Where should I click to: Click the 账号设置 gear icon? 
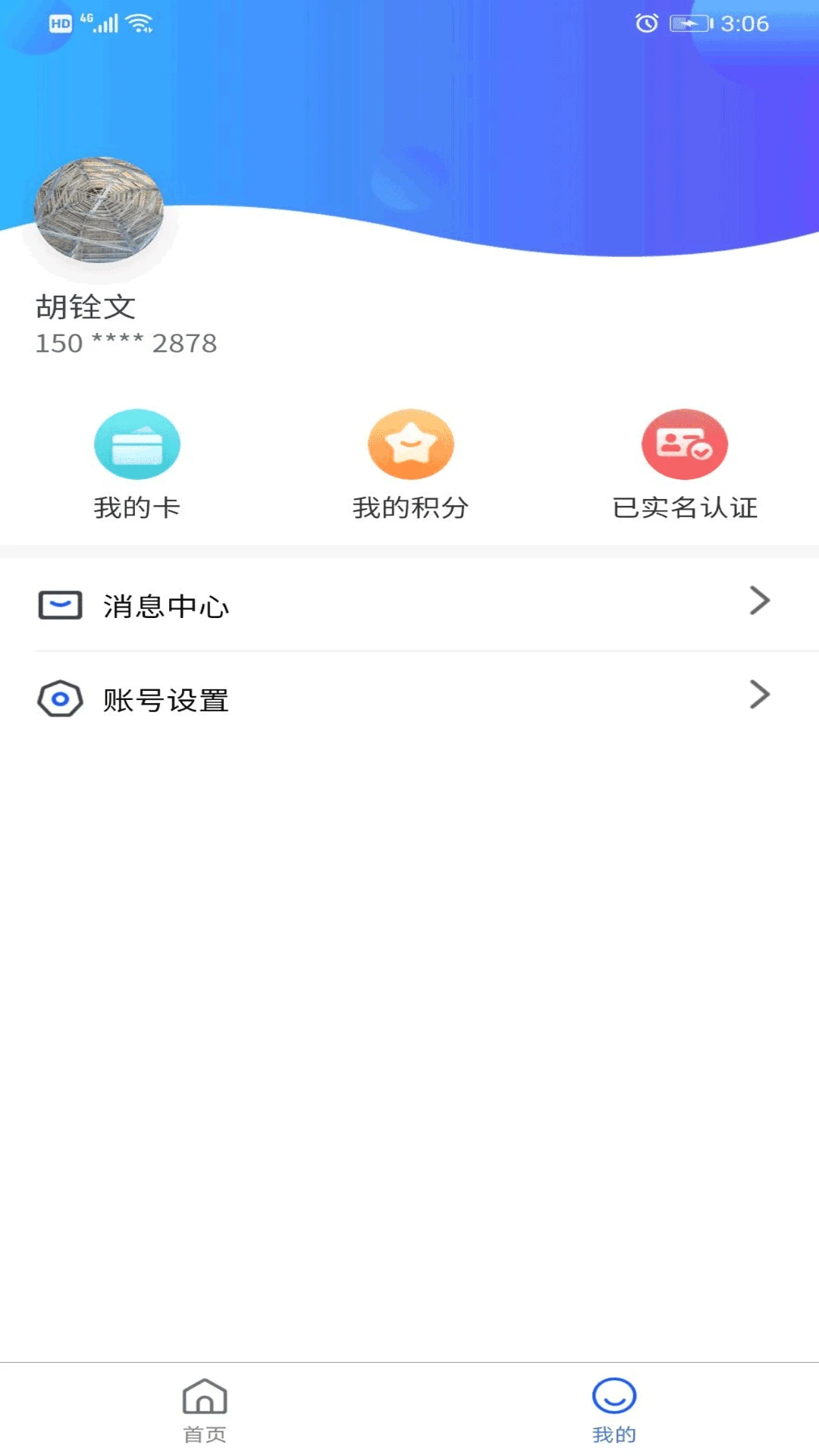pyautogui.click(x=60, y=699)
